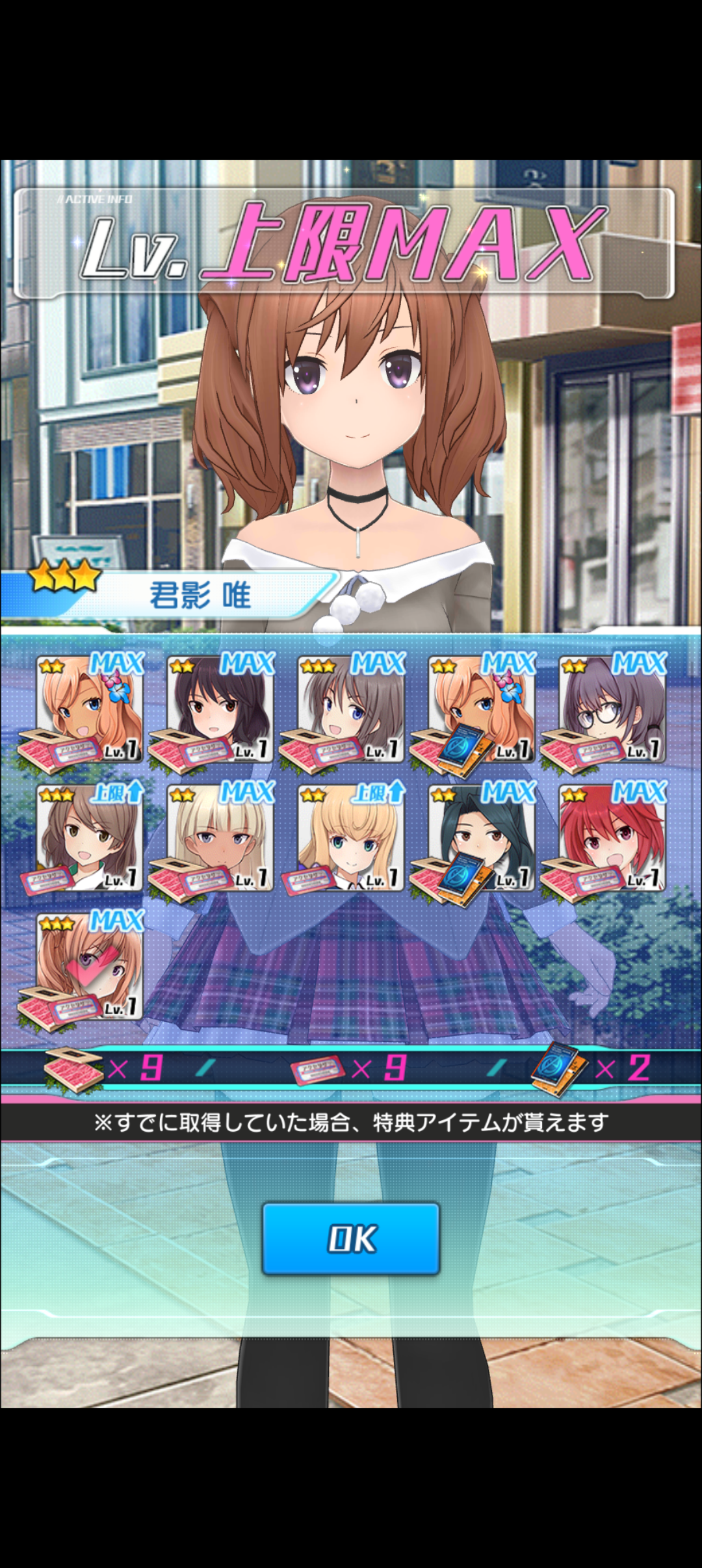Confirm results with the OK button
Viewport: 702px width, 1568px height.
pos(351,1238)
